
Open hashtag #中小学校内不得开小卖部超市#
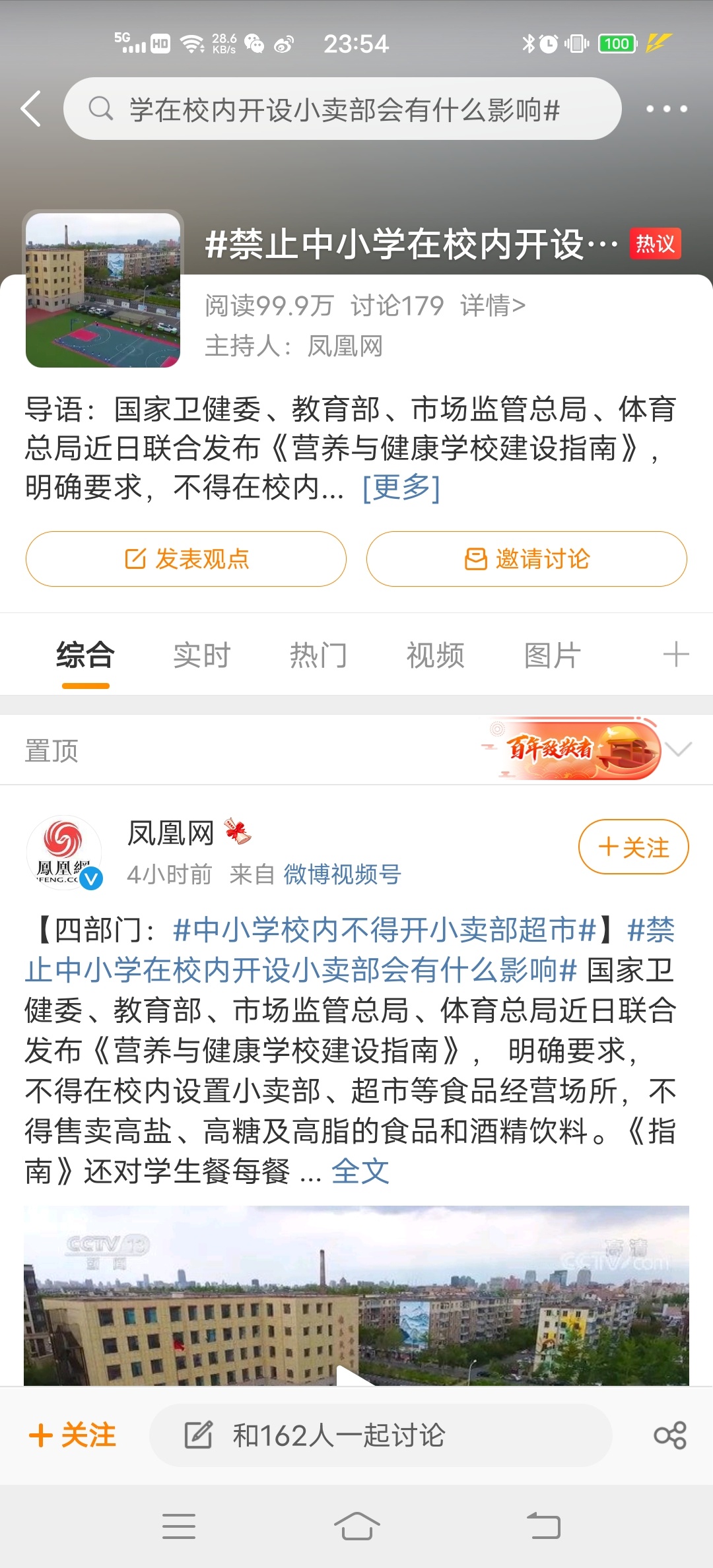[384, 930]
